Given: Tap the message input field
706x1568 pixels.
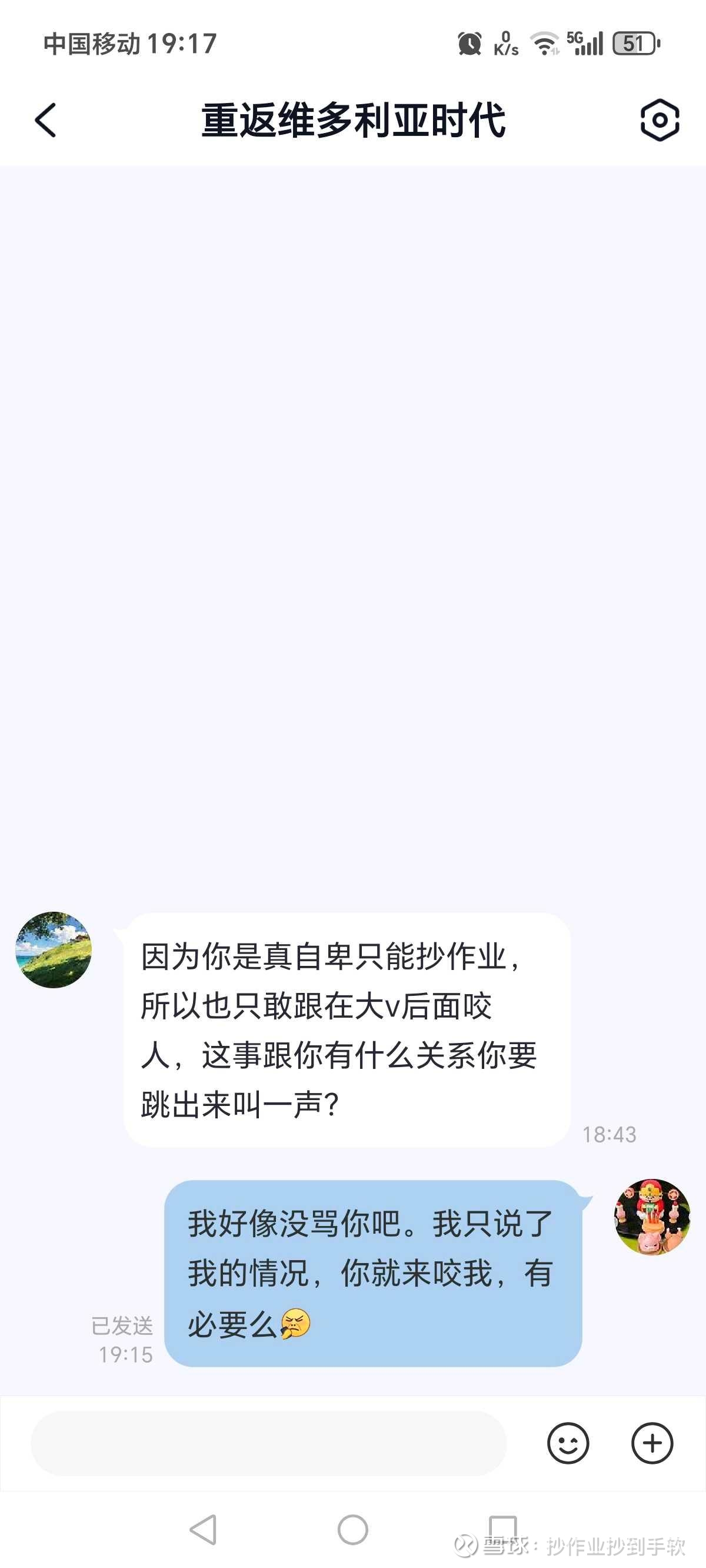Looking at the screenshot, I should pyautogui.click(x=268, y=1443).
